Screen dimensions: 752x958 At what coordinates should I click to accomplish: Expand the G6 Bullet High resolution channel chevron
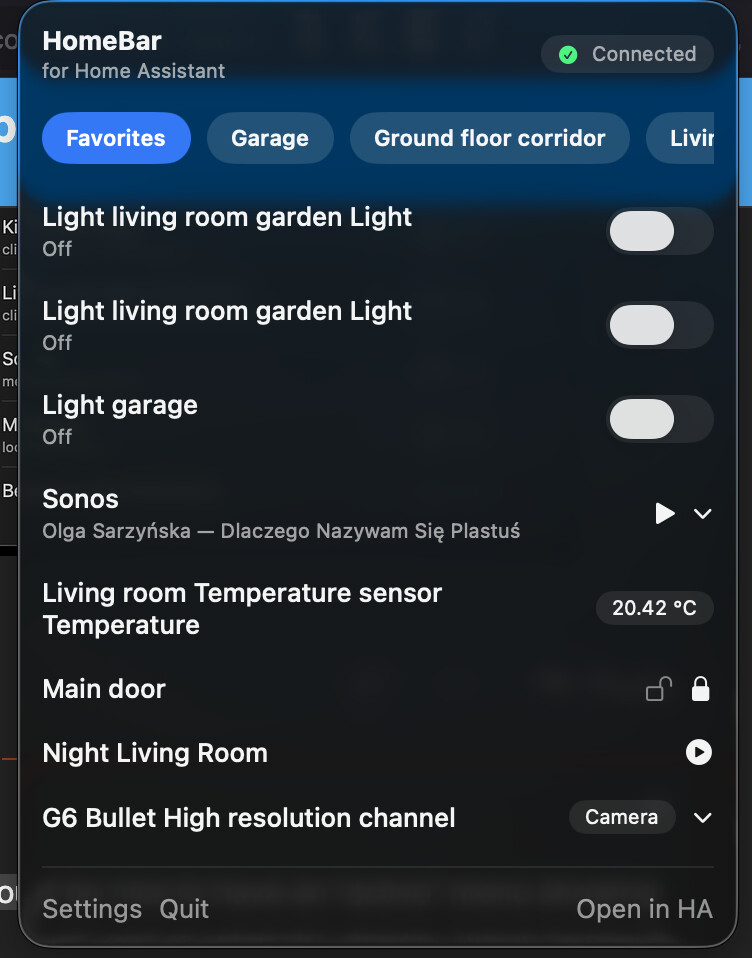[703, 817]
